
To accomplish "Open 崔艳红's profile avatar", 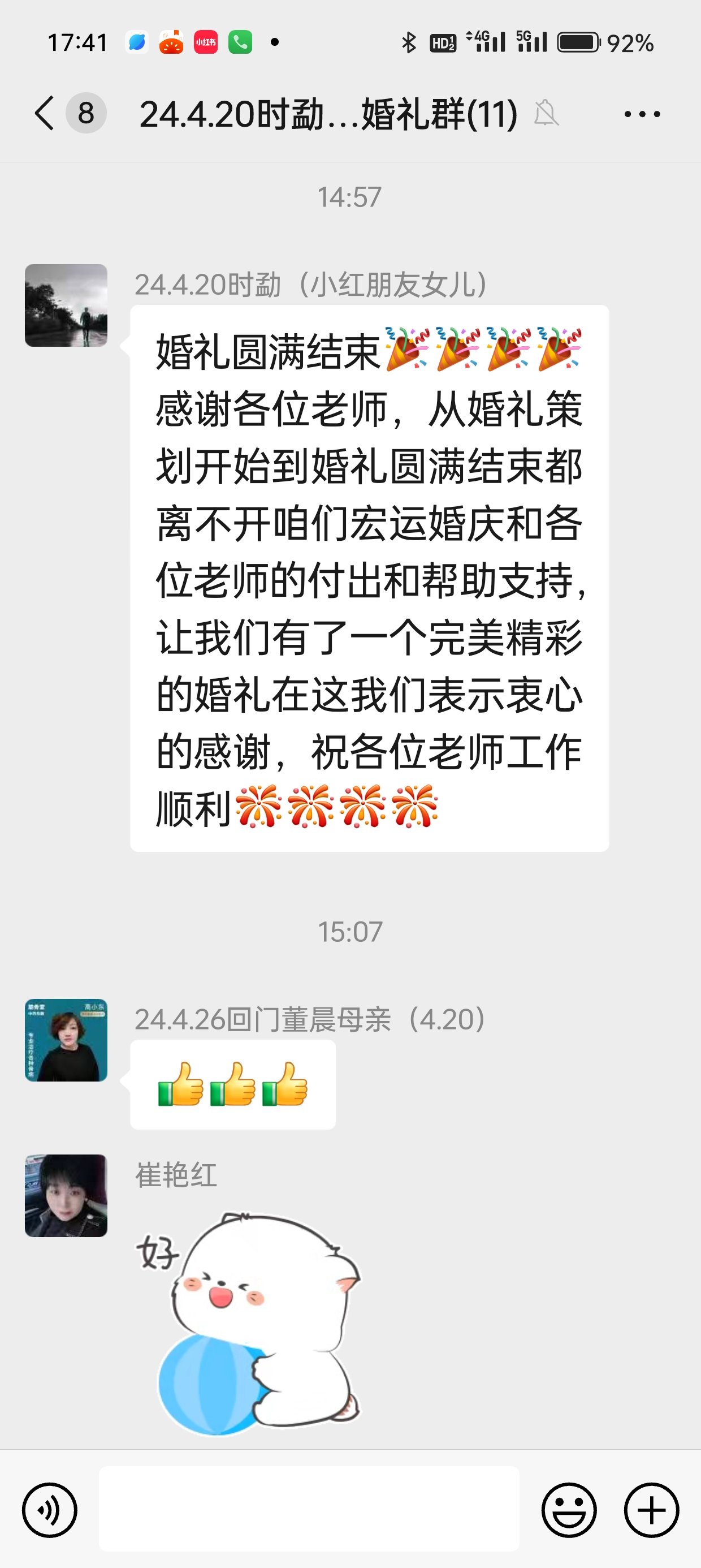I will [x=66, y=1195].
